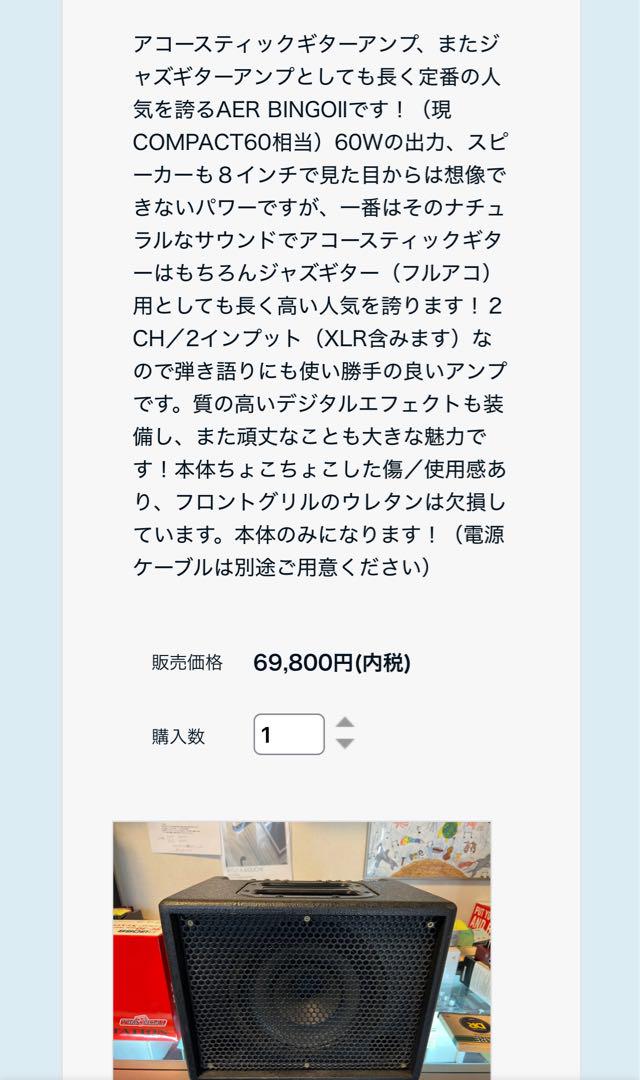Decrease purchase quantity with the down arrow

[x=344, y=743]
